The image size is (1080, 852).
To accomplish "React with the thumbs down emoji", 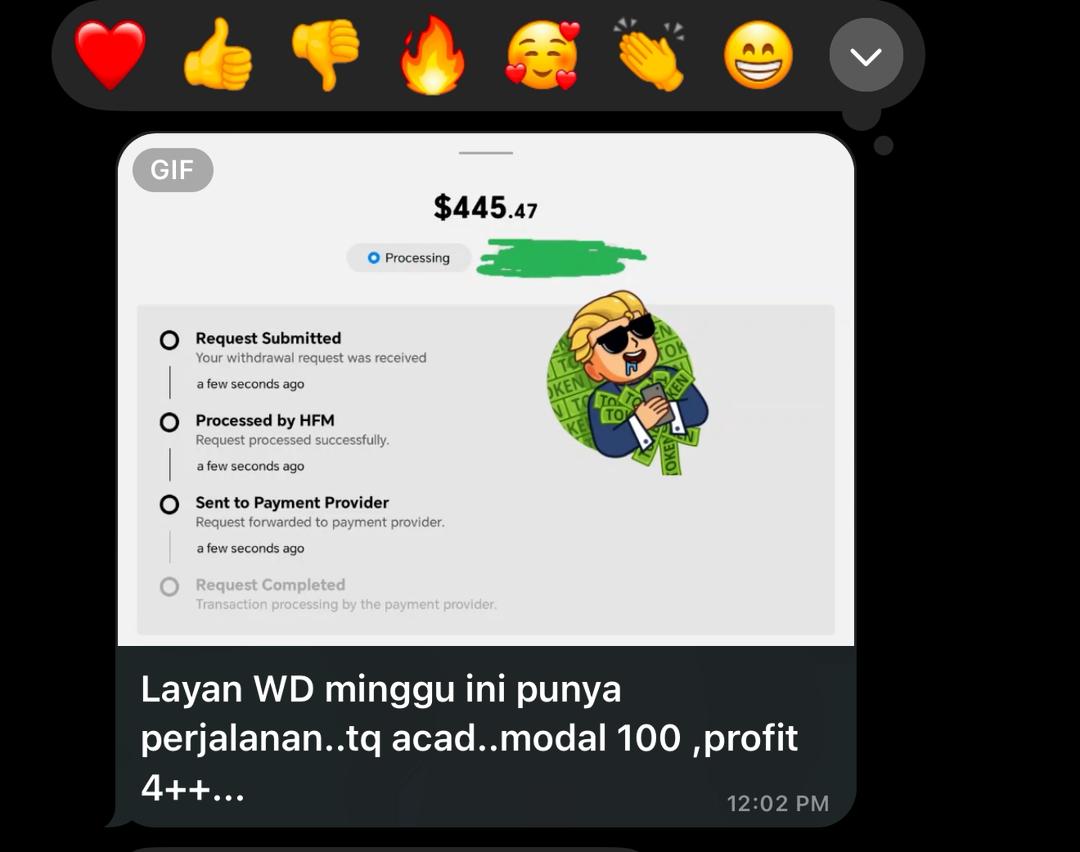I will coord(326,56).
